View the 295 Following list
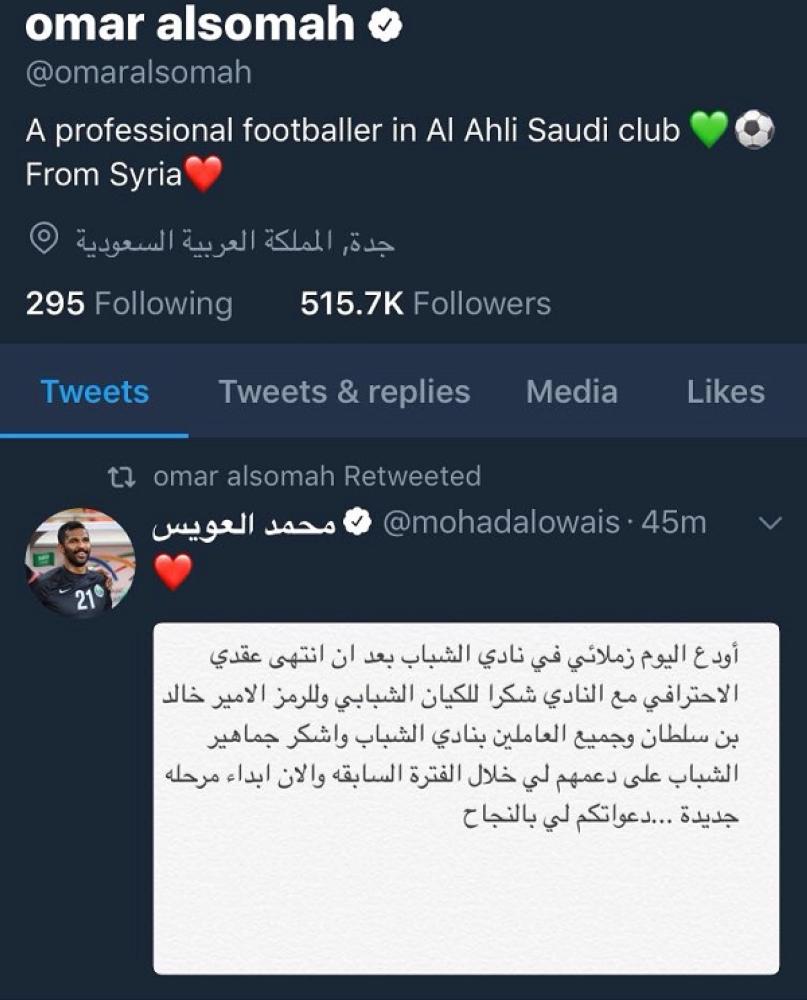The width and height of the screenshot is (807, 1000). pyautogui.click(x=129, y=303)
